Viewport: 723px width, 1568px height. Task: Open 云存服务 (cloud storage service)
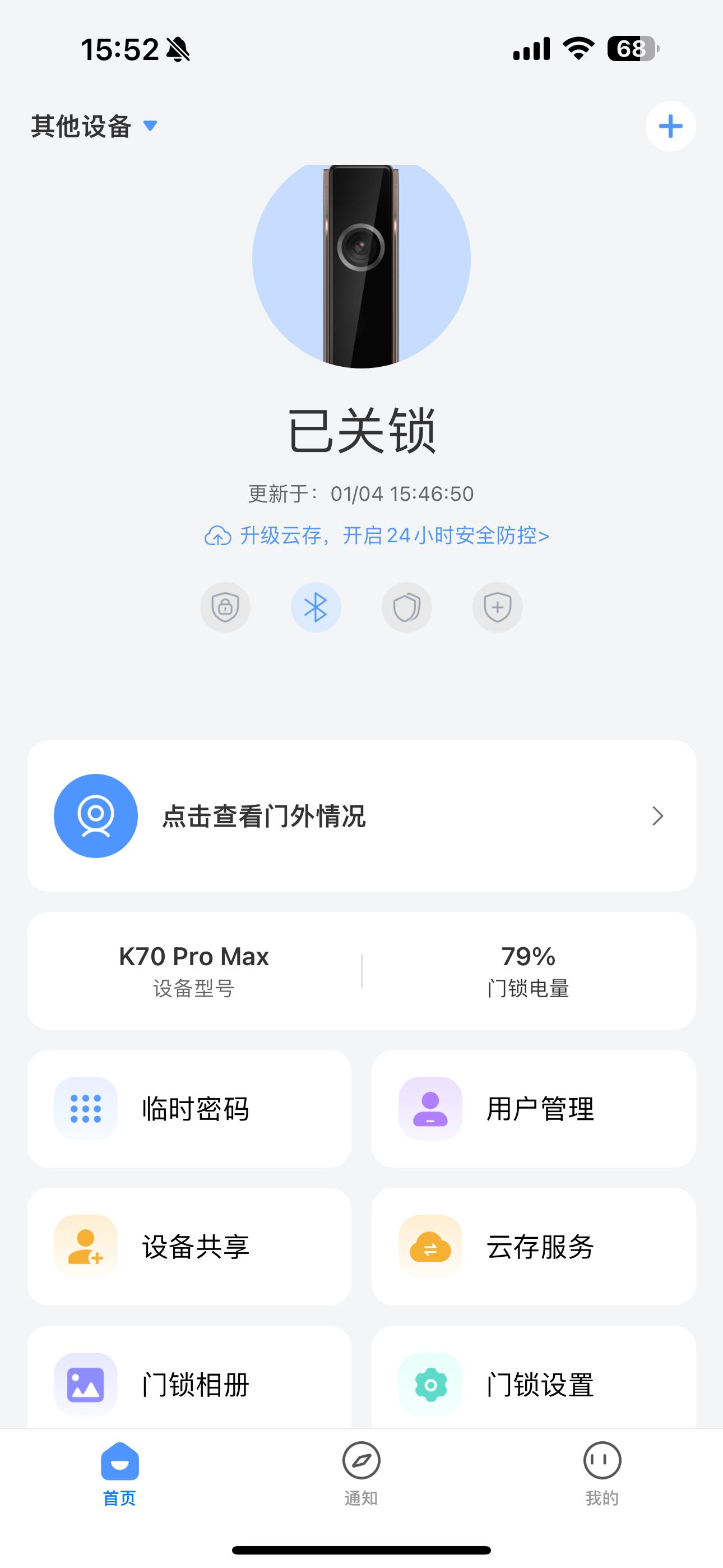(534, 1247)
